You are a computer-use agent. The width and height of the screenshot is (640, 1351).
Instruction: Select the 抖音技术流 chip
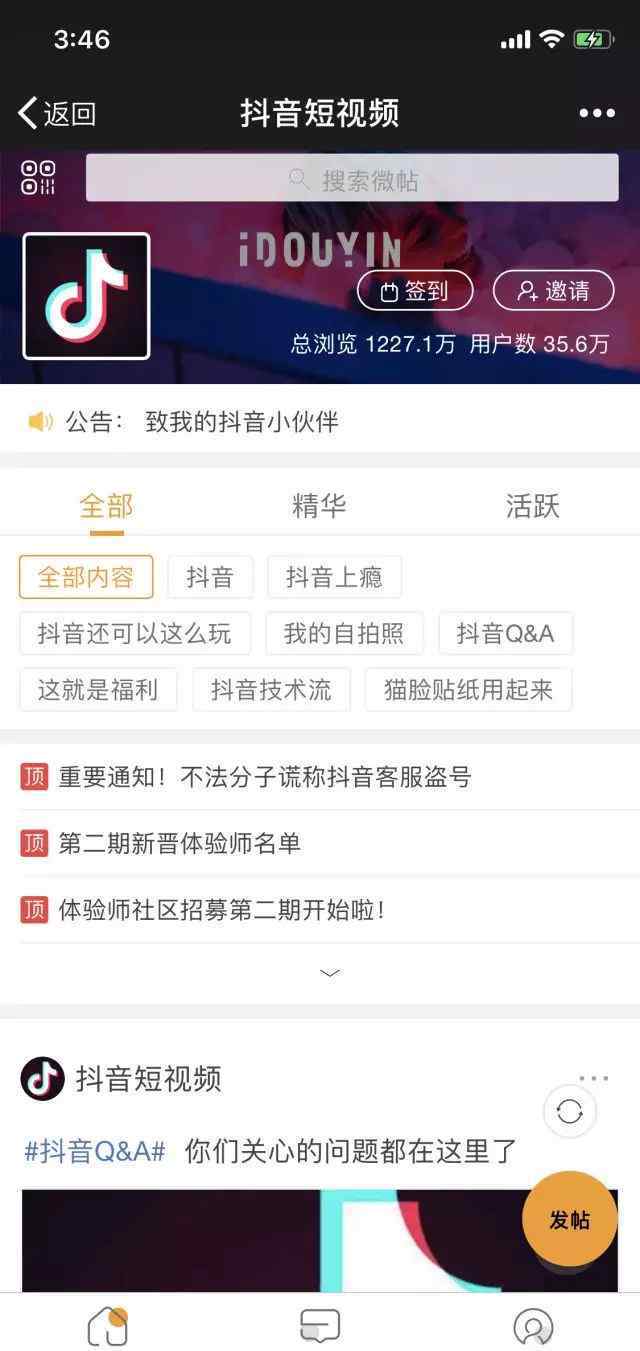tap(271, 689)
